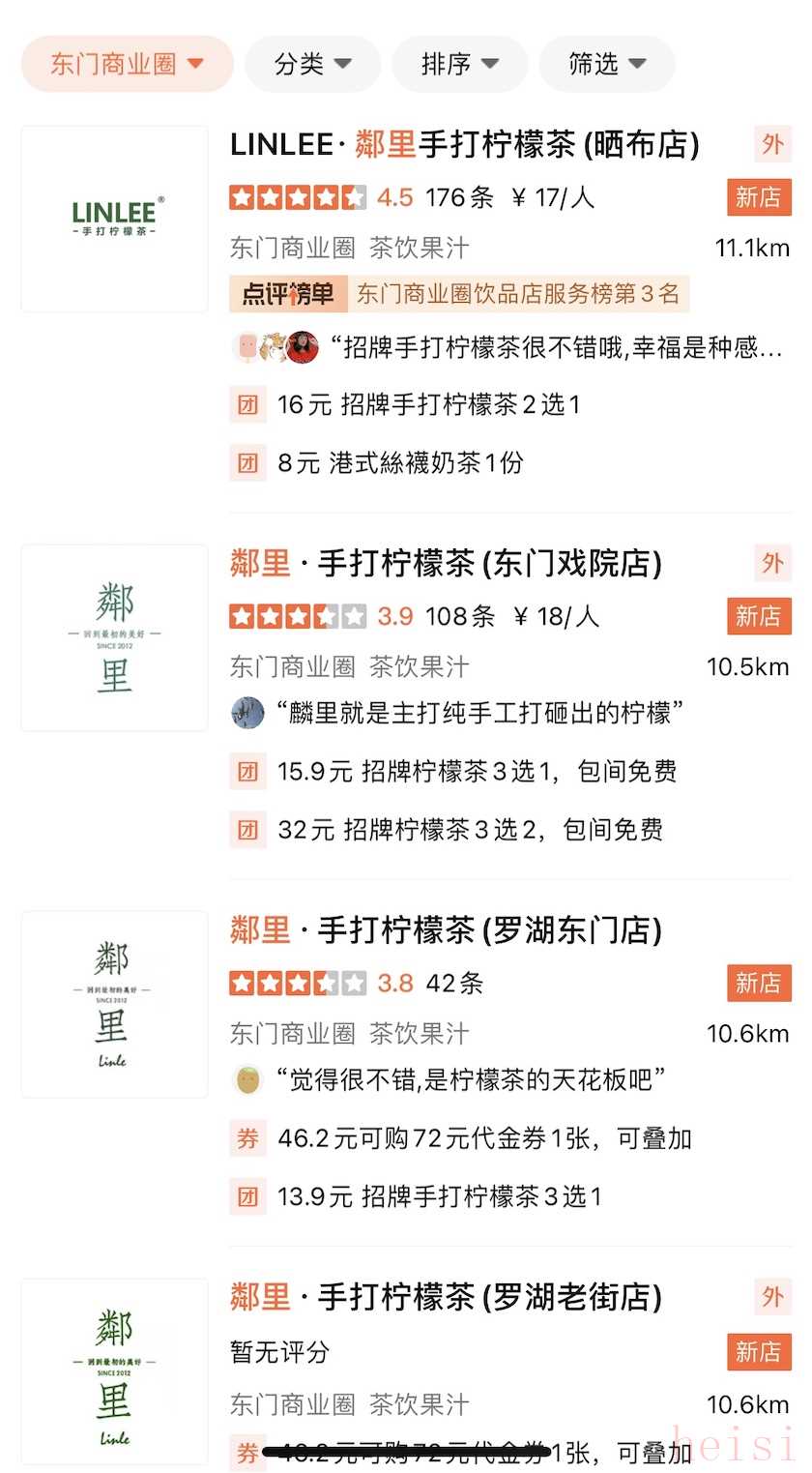
Task: Open the 东门商业圈 area dropdown
Action: click(x=127, y=64)
